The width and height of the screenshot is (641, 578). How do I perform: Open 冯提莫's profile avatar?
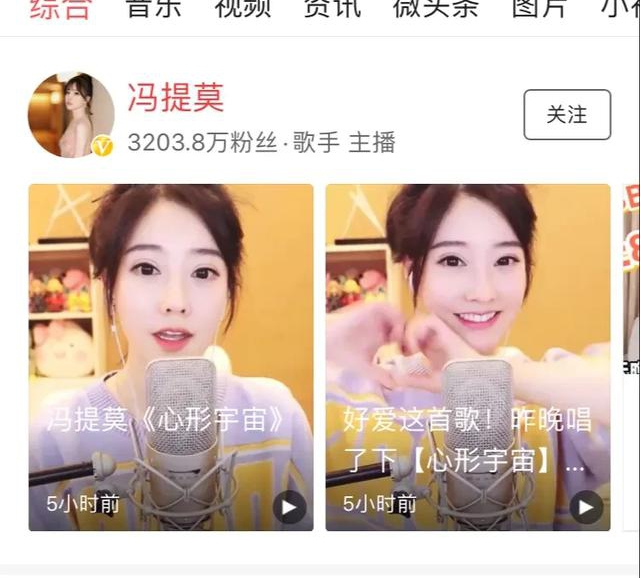[x=71, y=115]
